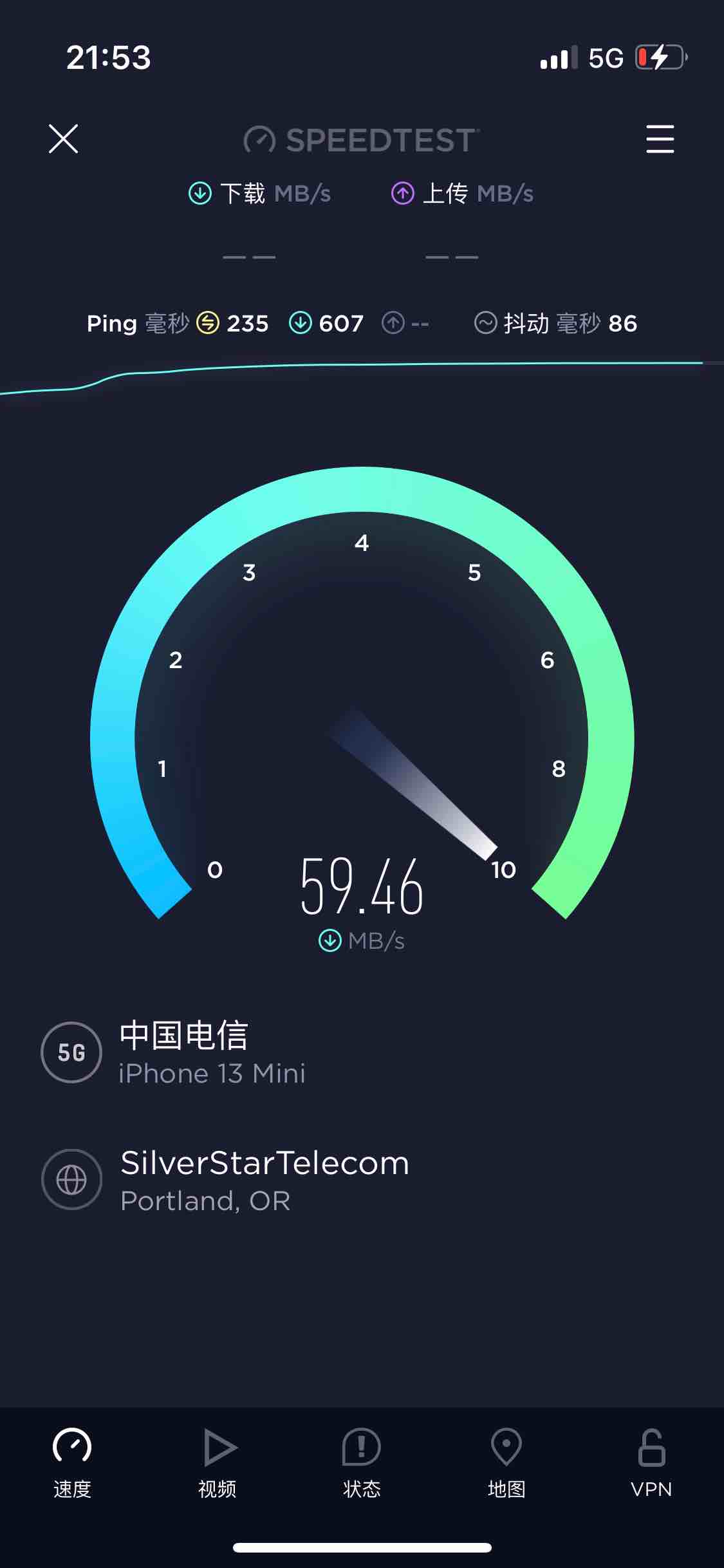
Task: Cancel the running speed test
Action: (x=63, y=139)
